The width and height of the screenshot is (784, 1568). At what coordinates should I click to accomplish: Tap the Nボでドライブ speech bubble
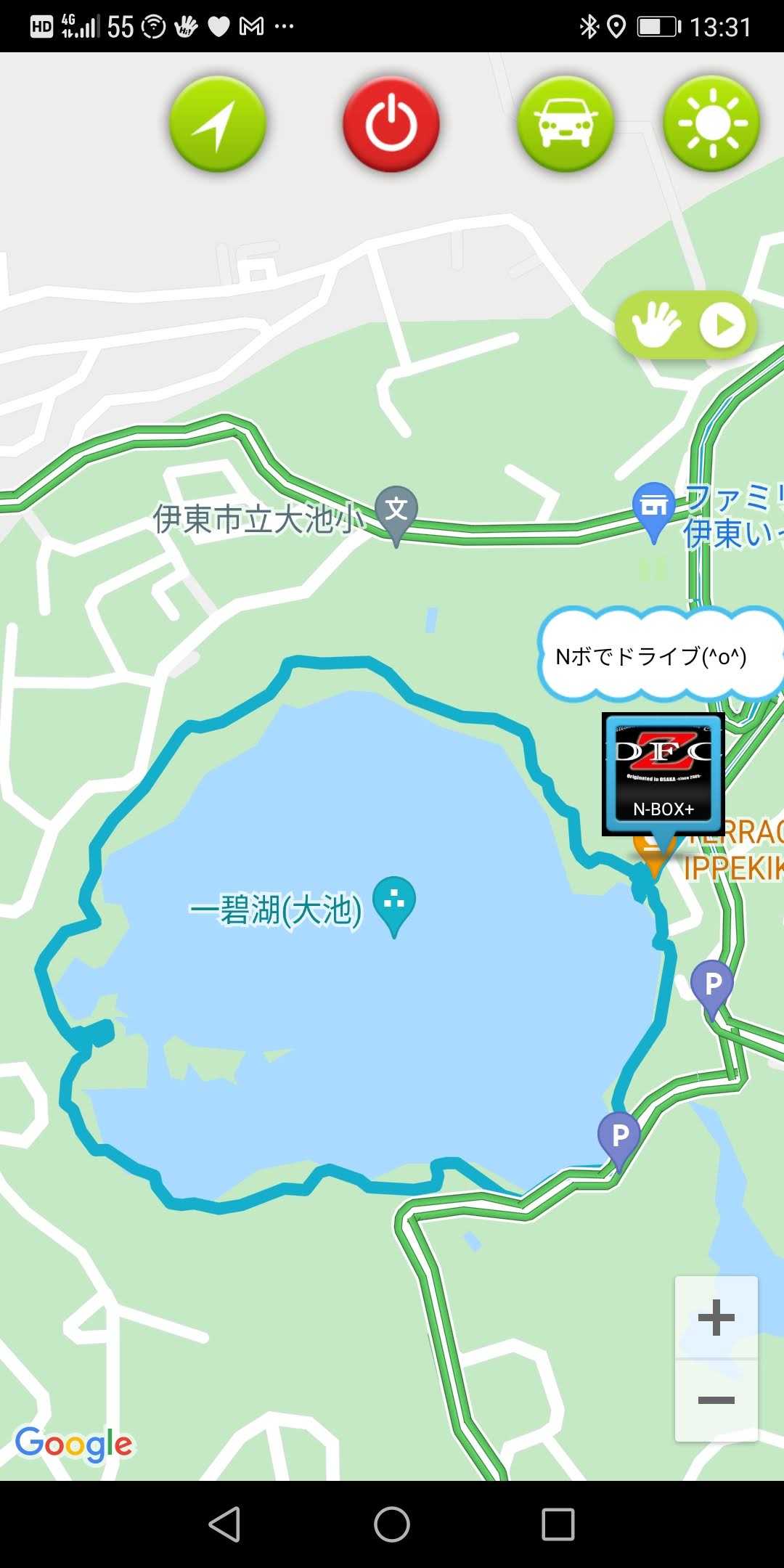tap(657, 656)
